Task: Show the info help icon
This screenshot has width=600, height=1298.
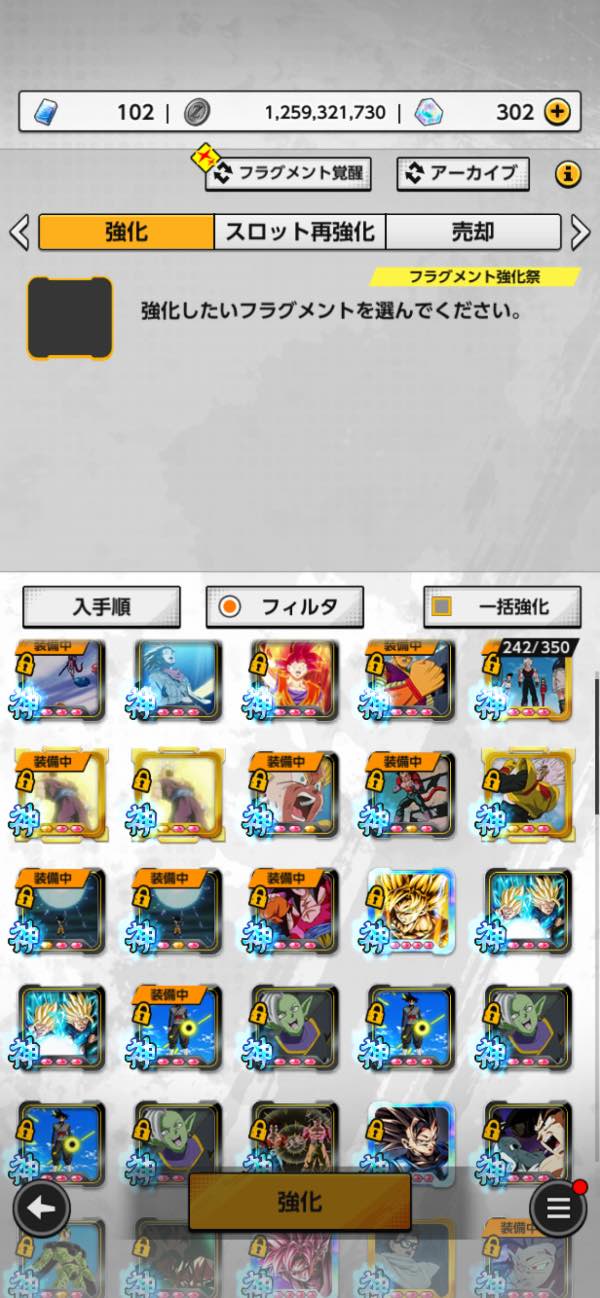Action: tap(568, 175)
